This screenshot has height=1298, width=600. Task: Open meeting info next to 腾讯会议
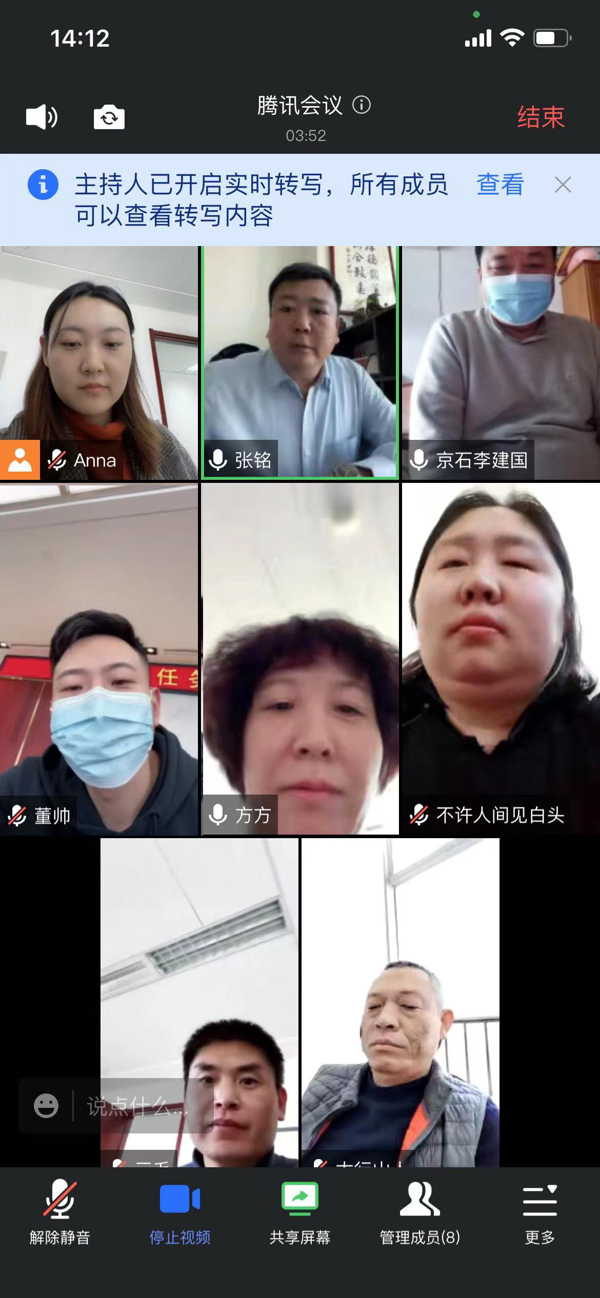point(362,105)
